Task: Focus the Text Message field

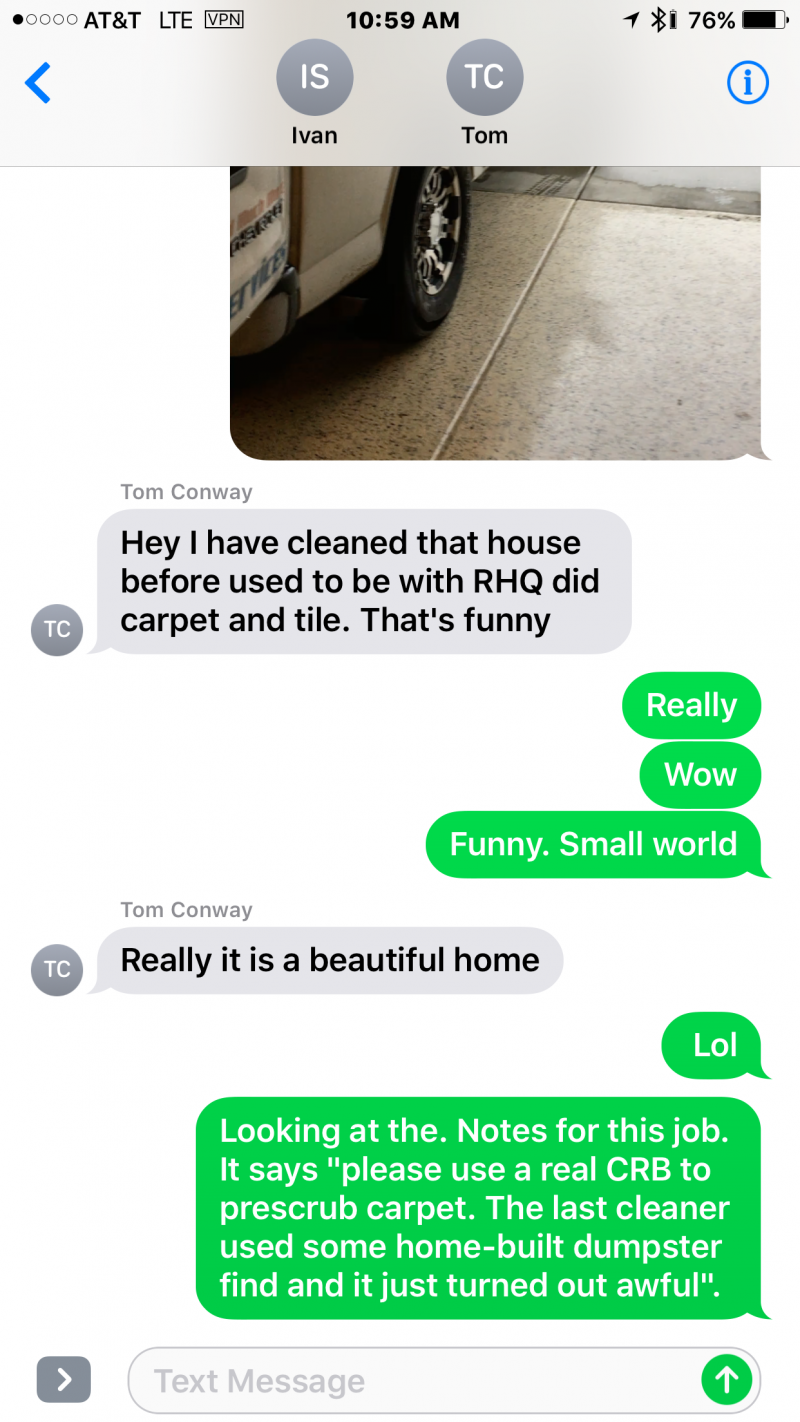Action: coord(410,1381)
